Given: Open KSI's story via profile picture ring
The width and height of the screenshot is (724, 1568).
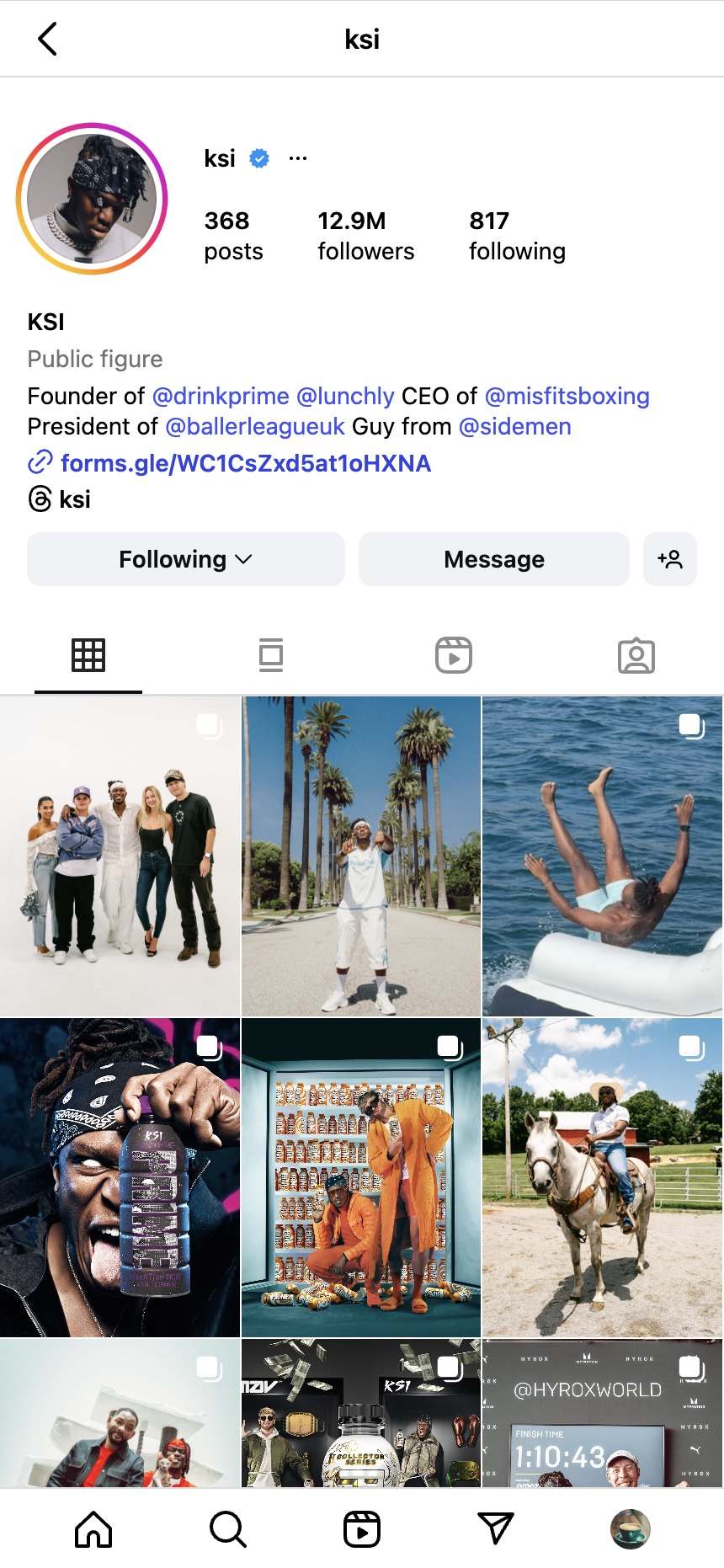Looking at the screenshot, I should click(x=92, y=200).
